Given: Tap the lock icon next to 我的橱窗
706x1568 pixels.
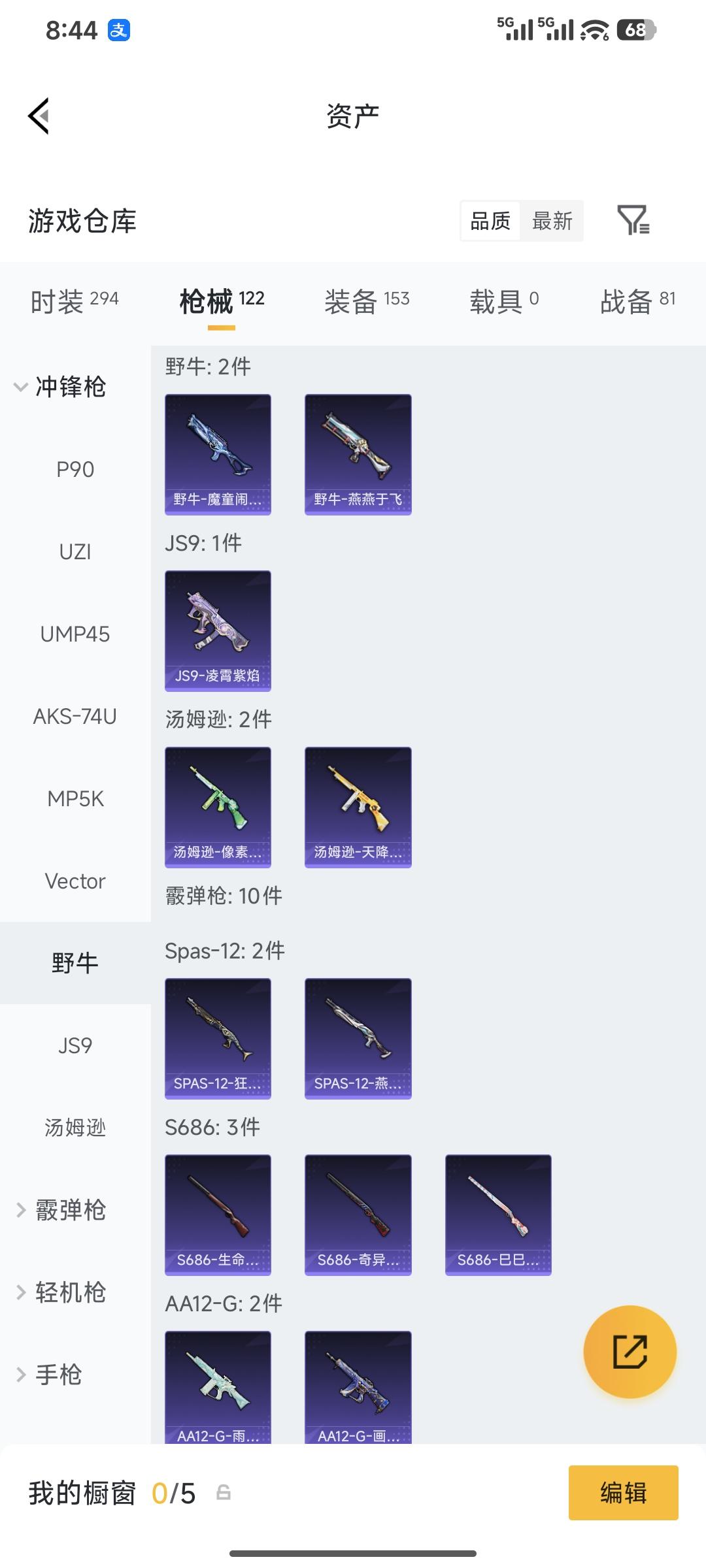Looking at the screenshot, I should (x=222, y=1493).
